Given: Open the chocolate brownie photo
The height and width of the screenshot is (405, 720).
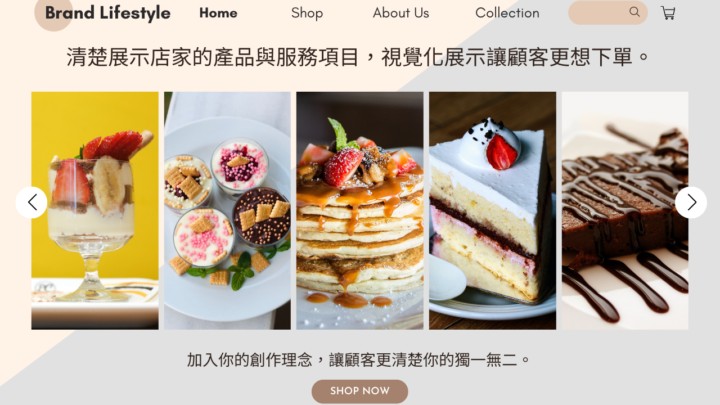Looking at the screenshot, I should [625, 210].
